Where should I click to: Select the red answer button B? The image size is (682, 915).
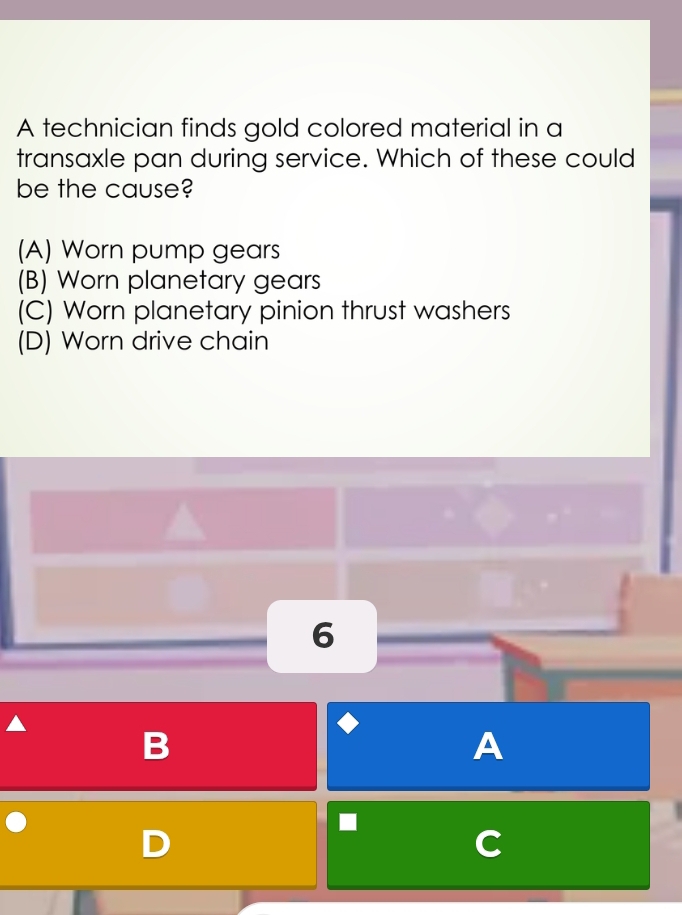tap(157, 746)
